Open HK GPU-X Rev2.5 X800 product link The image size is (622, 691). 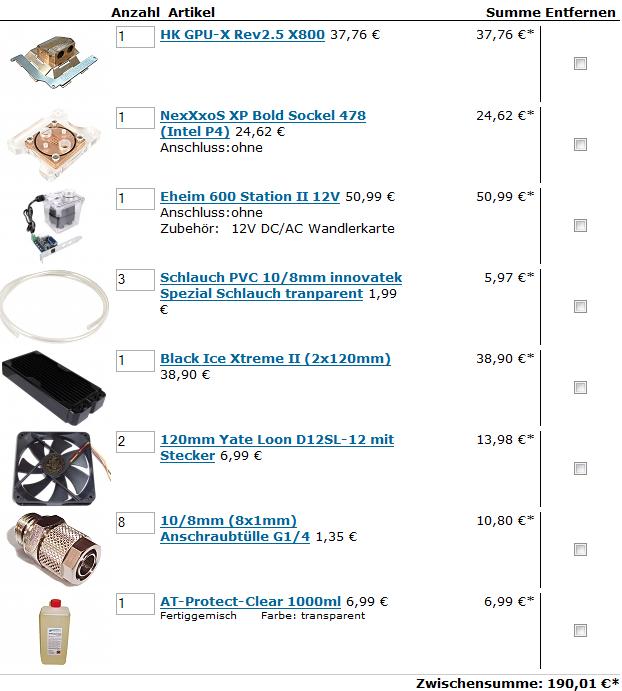point(242,34)
